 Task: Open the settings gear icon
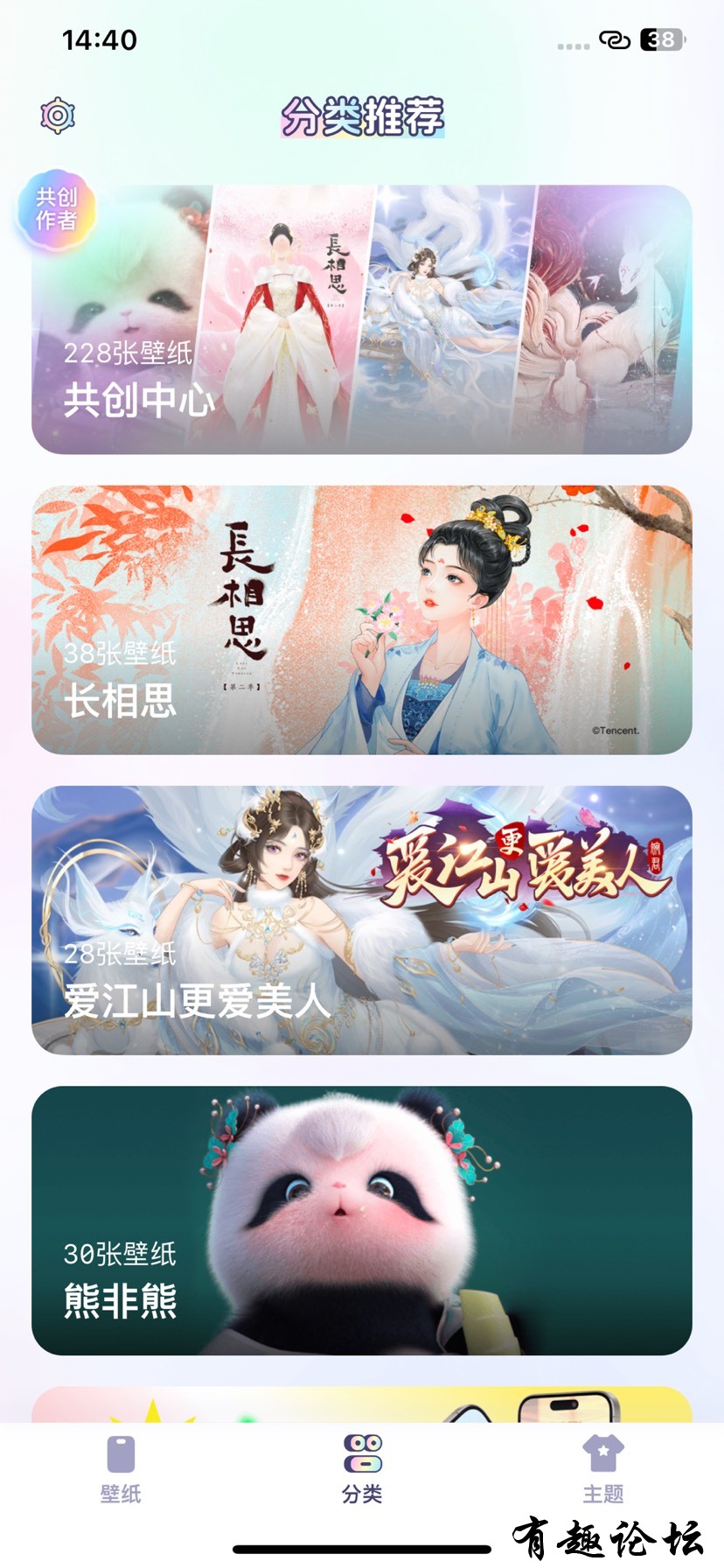point(58,115)
